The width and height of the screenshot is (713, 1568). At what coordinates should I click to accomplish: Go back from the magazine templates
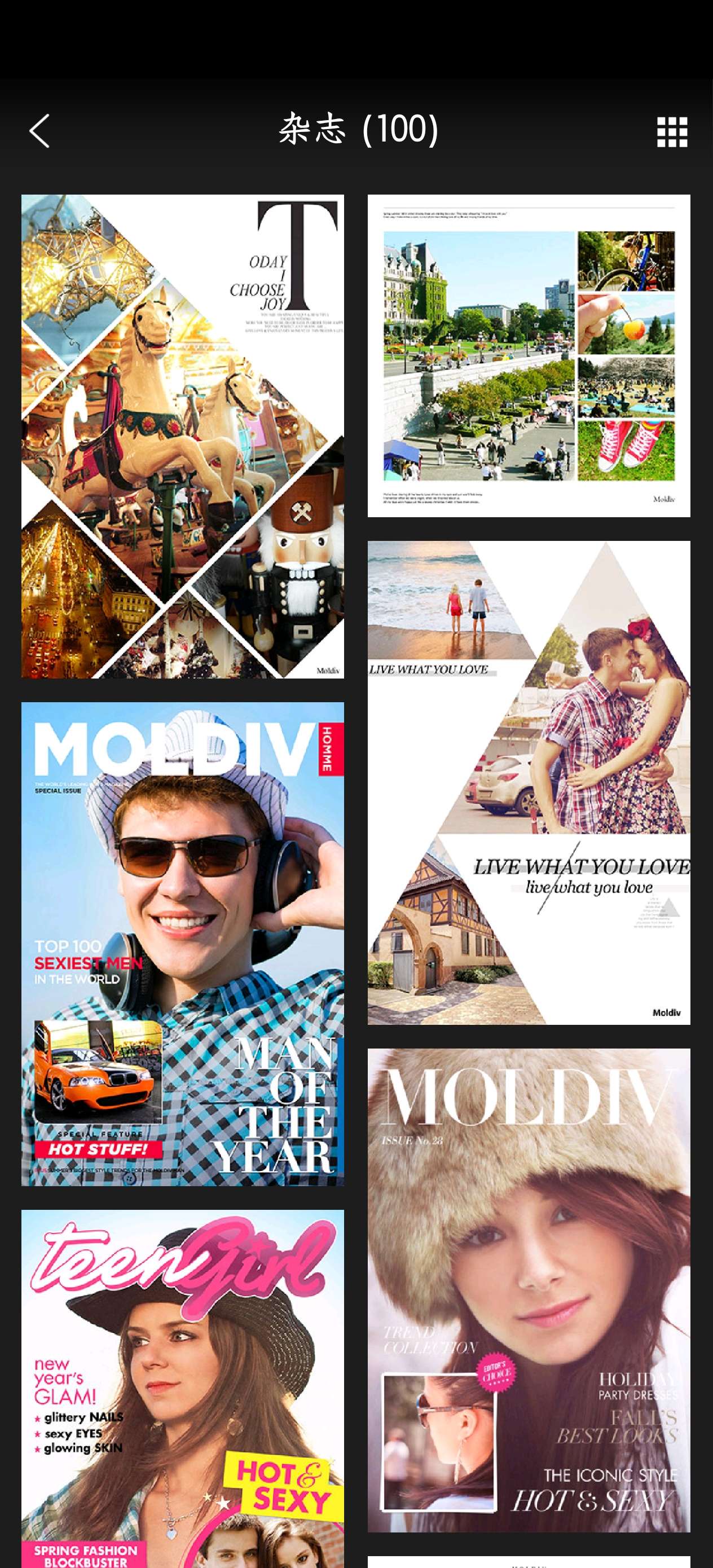pyautogui.click(x=39, y=131)
